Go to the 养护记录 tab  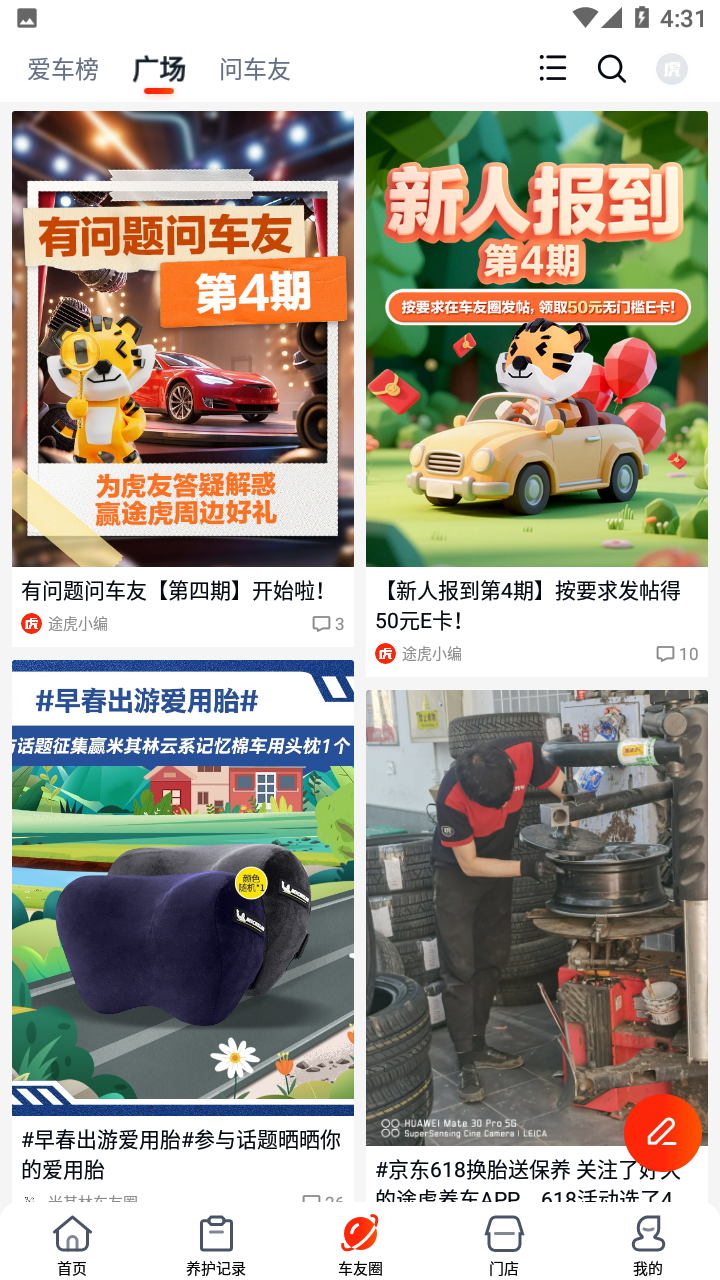[216, 1246]
